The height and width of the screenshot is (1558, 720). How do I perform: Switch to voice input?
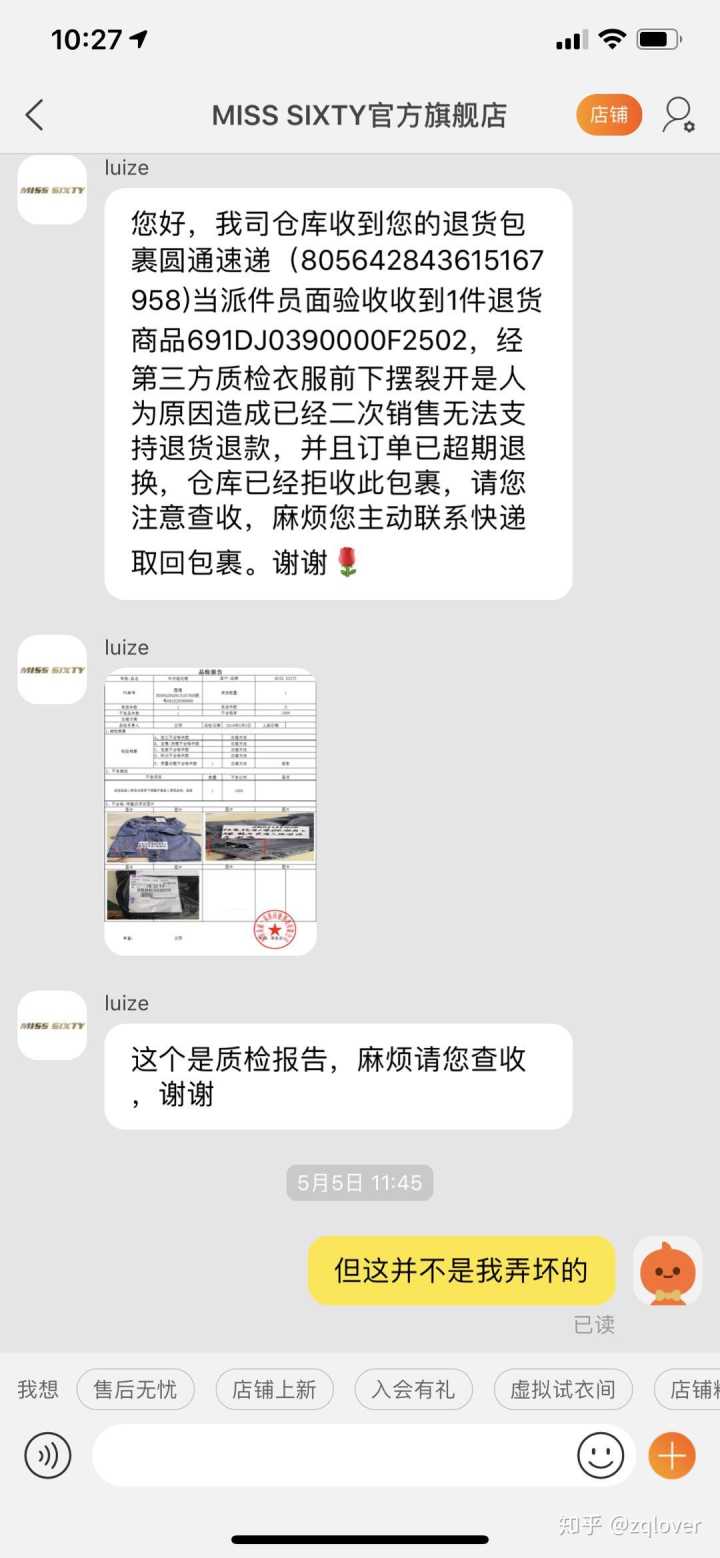pos(48,1455)
